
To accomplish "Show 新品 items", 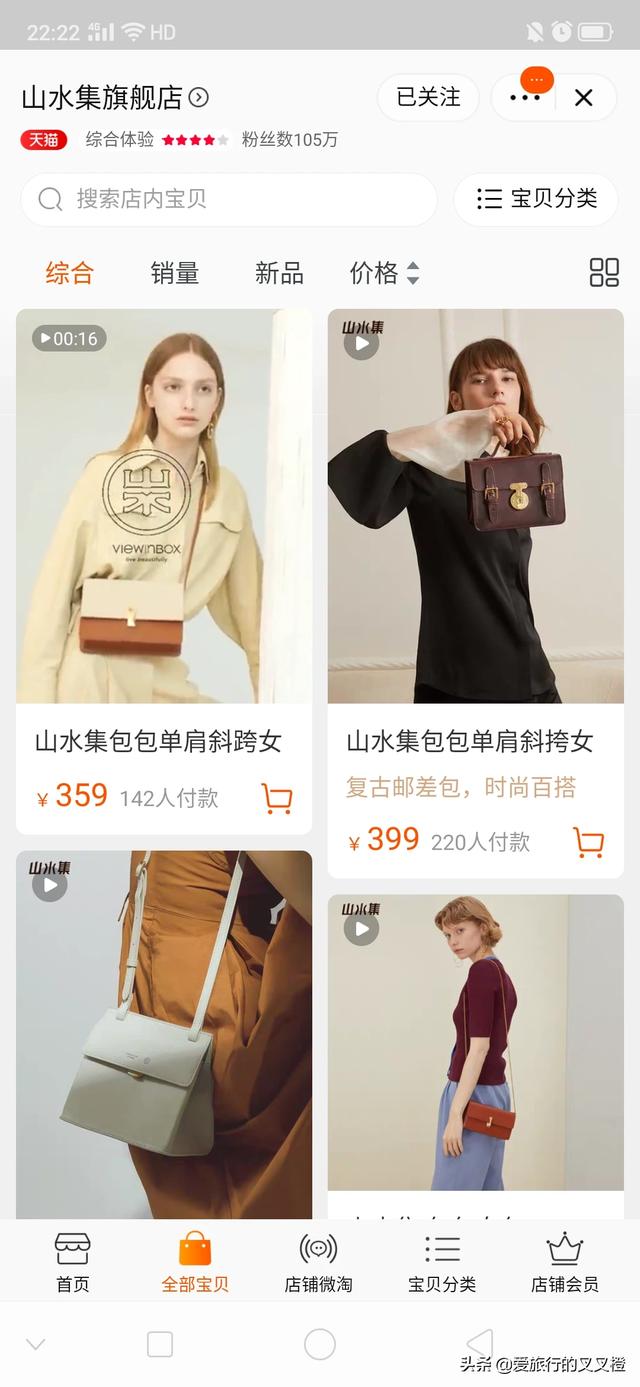I will coord(279,273).
